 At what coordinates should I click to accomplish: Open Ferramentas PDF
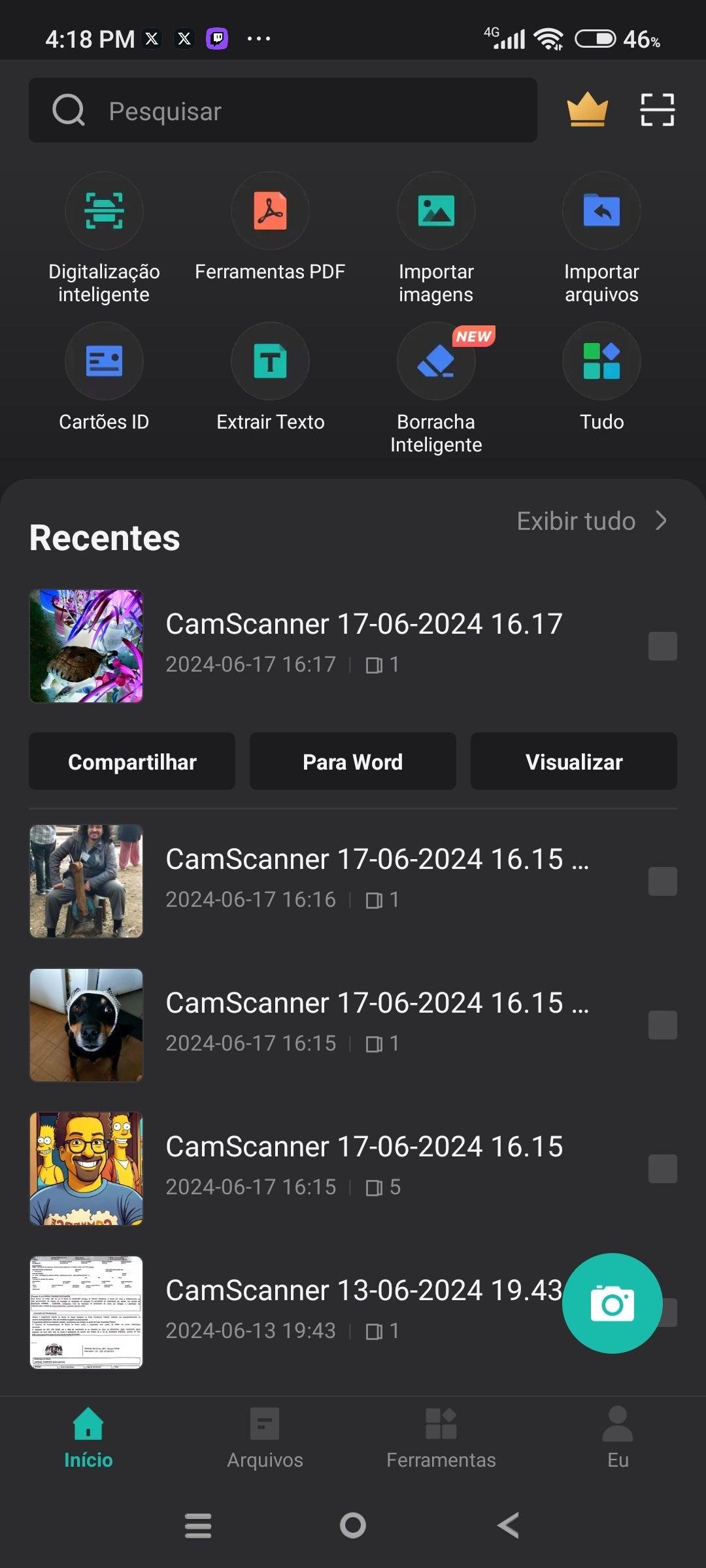click(x=270, y=211)
